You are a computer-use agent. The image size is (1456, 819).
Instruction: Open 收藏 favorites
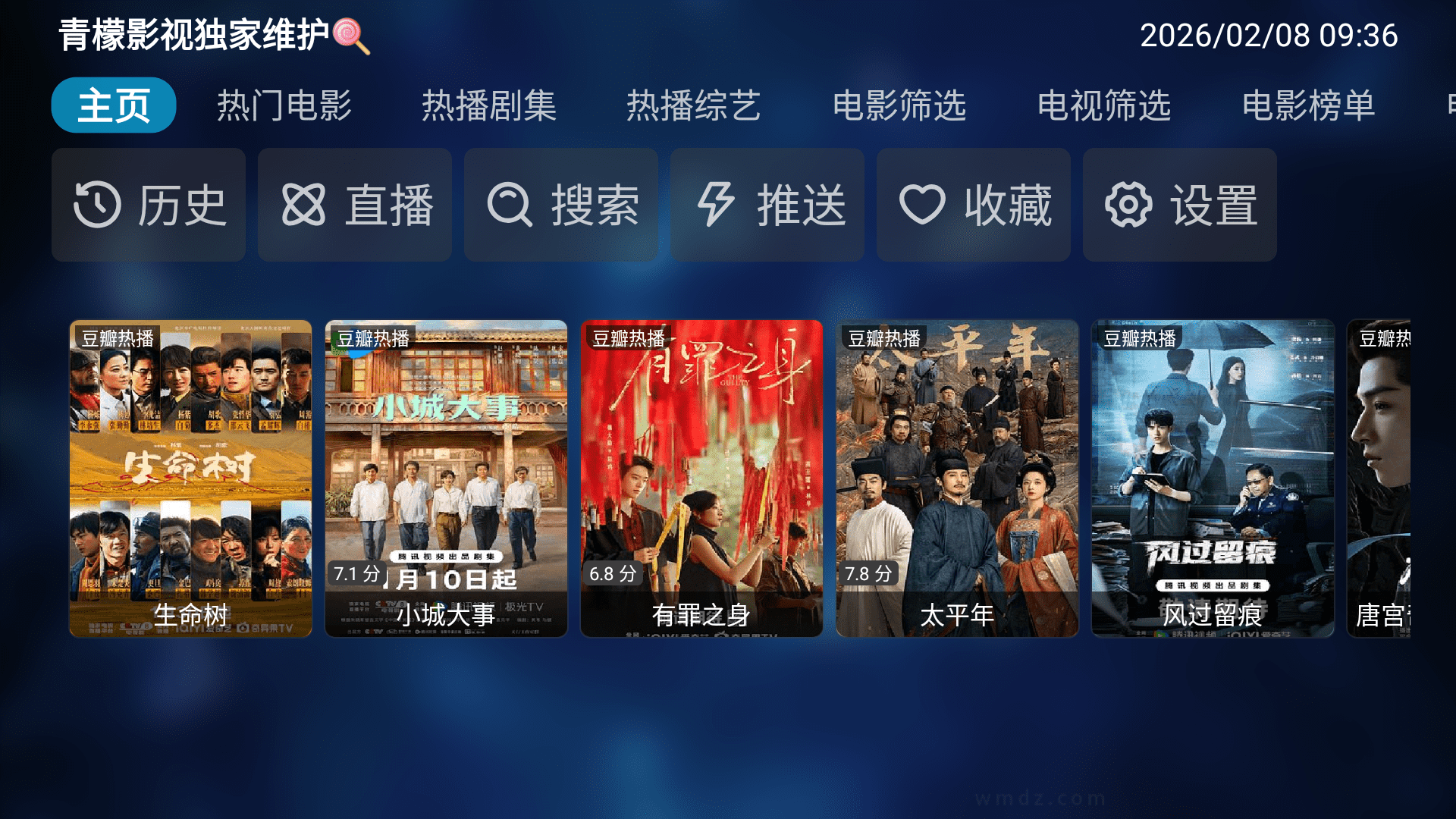coord(974,205)
